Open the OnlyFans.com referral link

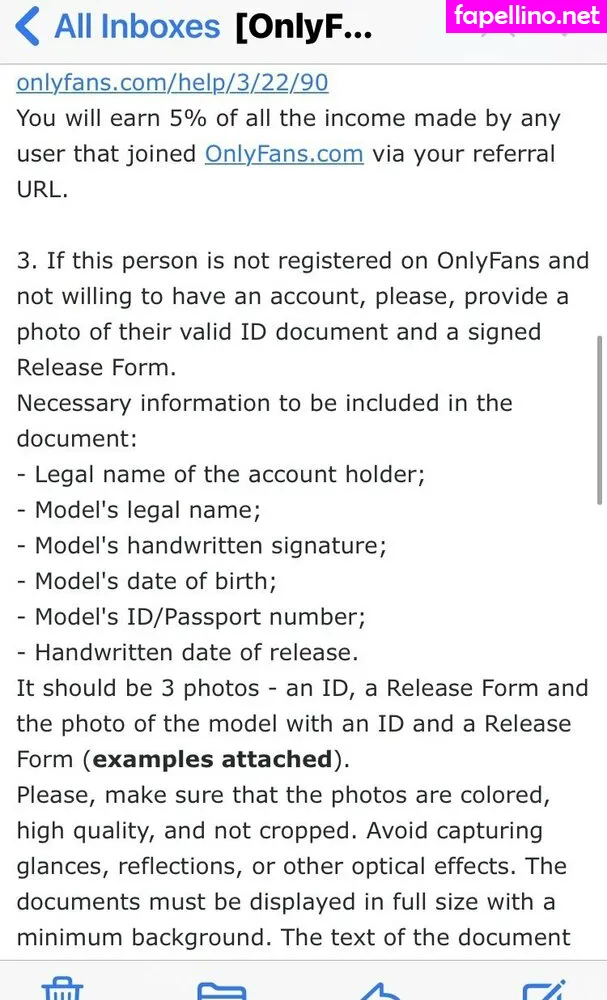284,154
